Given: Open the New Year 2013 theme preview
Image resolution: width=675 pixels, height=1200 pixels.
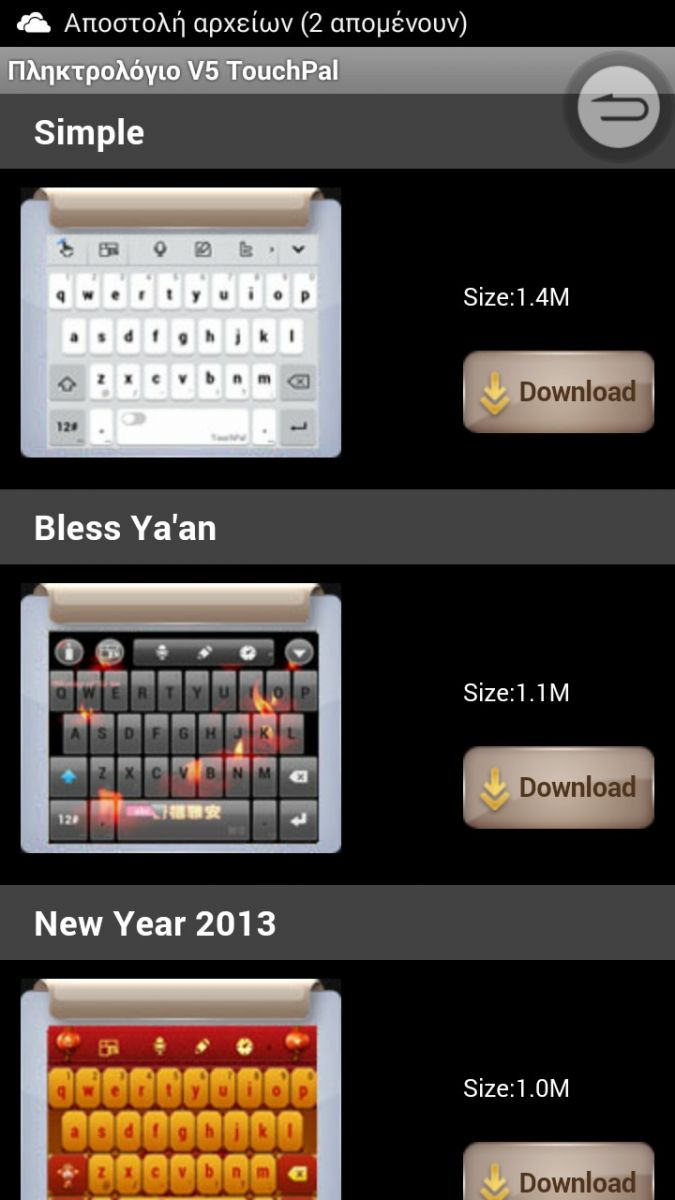Looking at the screenshot, I should pyautogui.click(x=181, y=1089).
